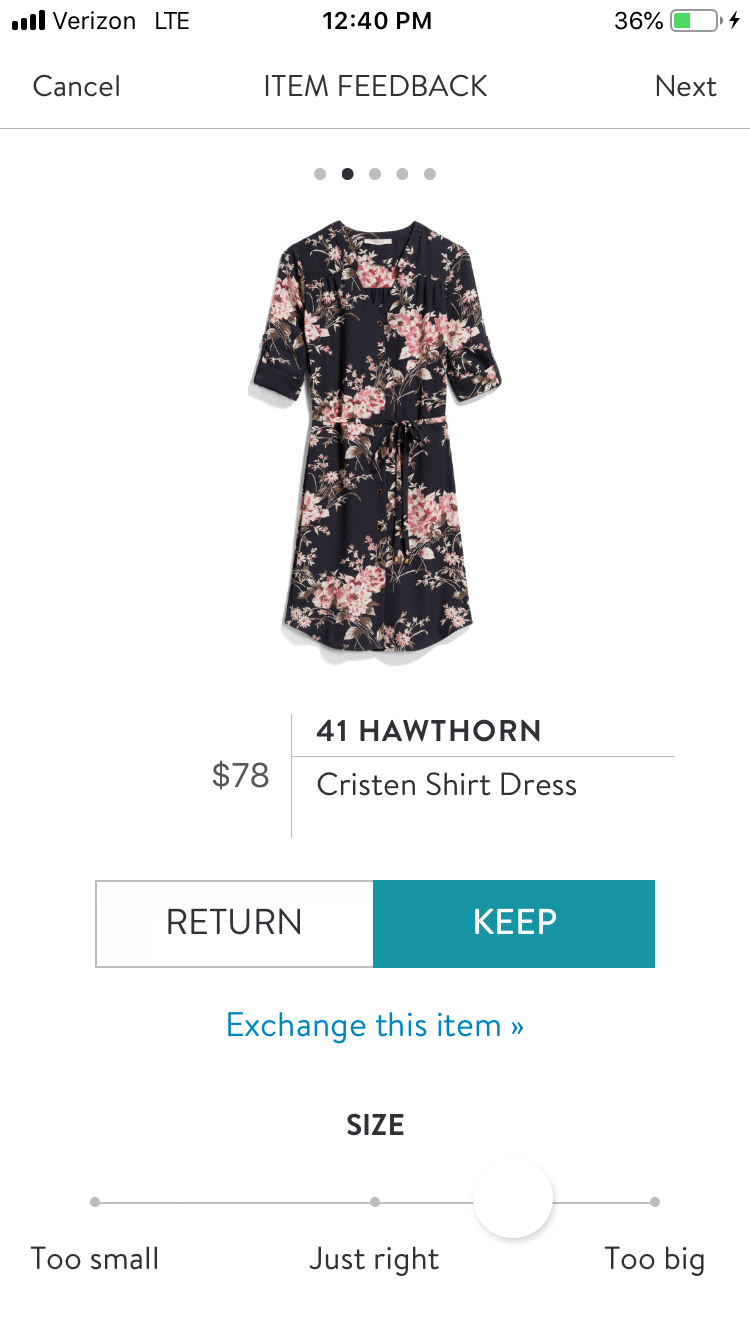Go to Next feedback step
Image resolution: width=750 pixels, height=1334 pixels.
[685, 87]
